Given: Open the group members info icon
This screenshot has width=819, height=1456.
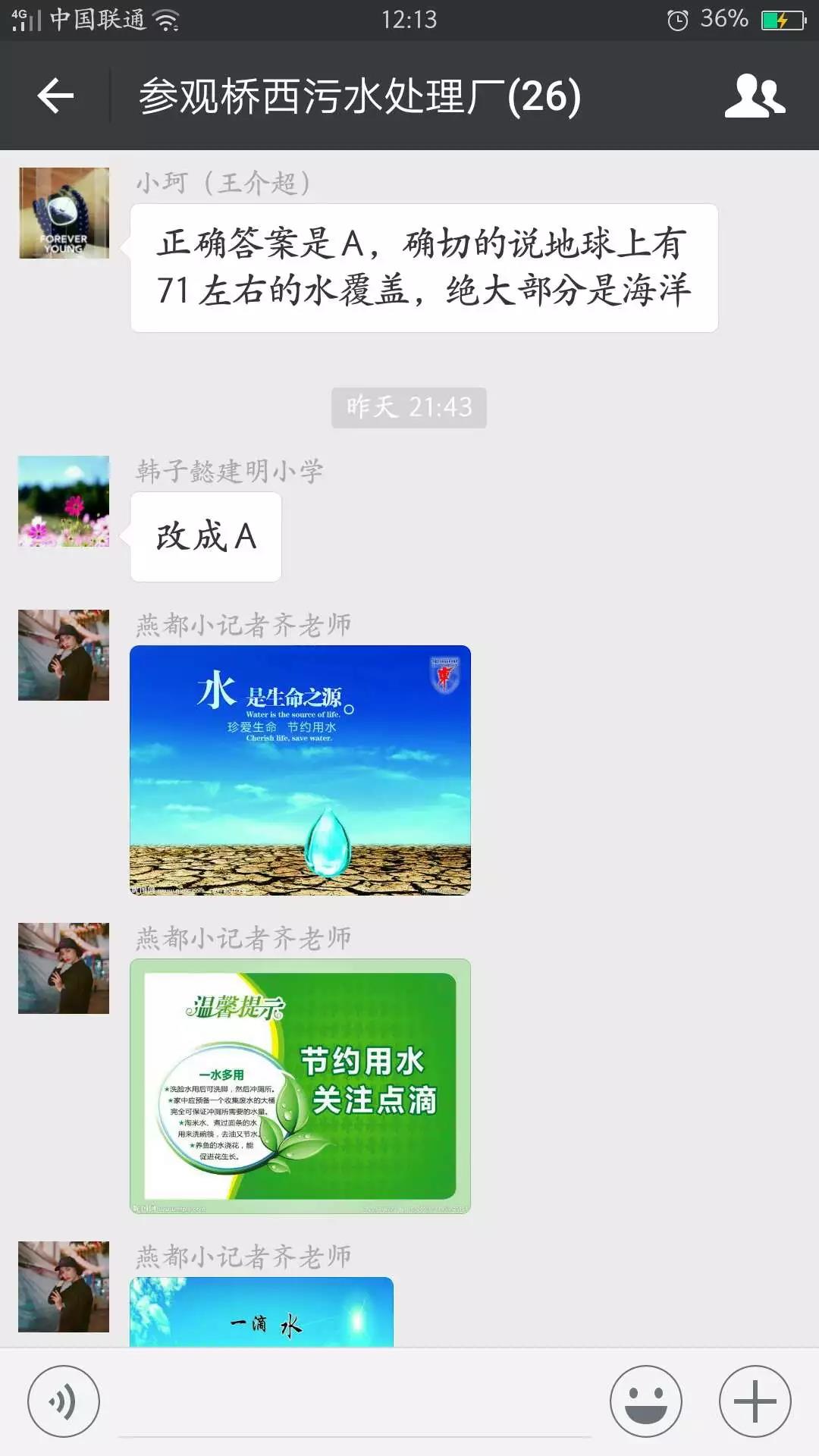Looking at the screenshot, I should point(755,96).
